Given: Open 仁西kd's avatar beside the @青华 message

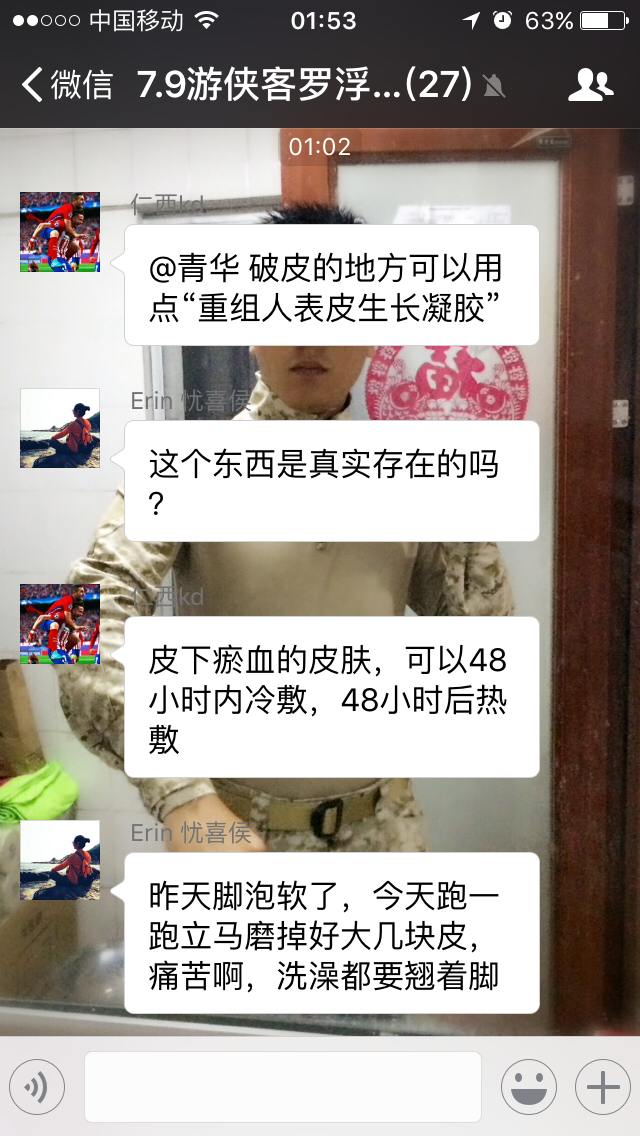Looking at the screenshot, I should point(60,232).
